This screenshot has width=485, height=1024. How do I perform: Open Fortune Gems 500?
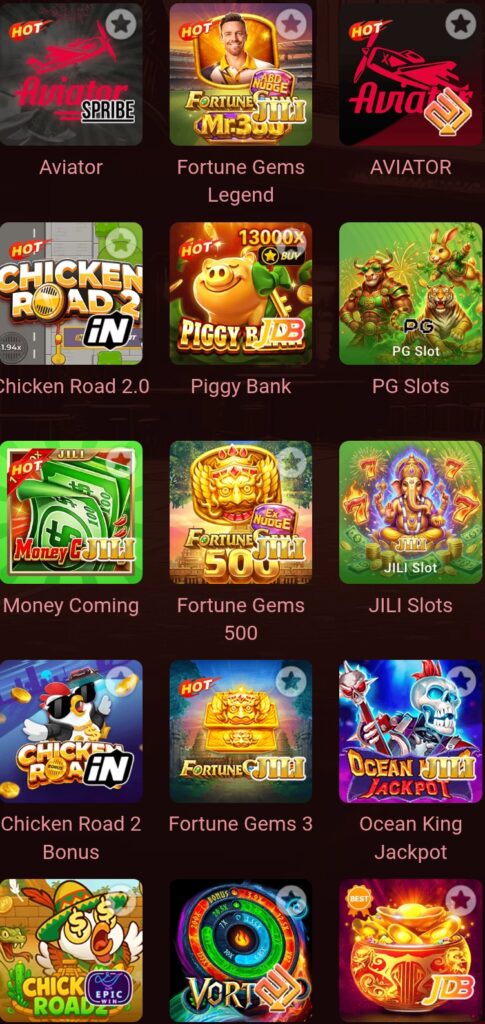[x=241, y=512]
